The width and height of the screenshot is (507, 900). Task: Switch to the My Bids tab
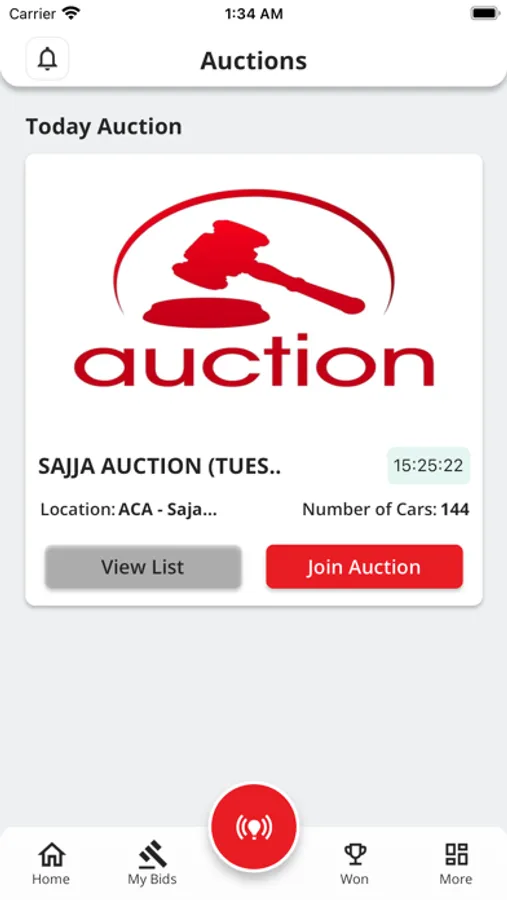[152, 864]
